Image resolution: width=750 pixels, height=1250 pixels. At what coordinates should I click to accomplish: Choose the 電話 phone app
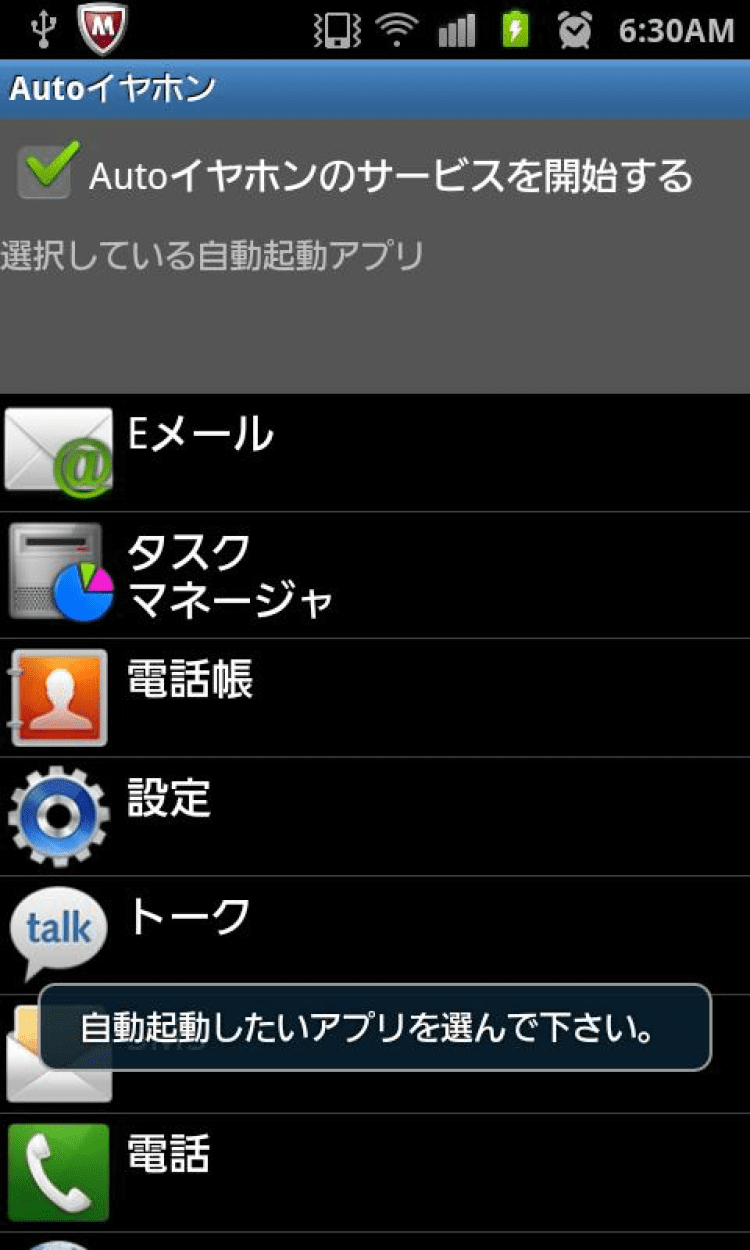pyautogui.click(x=375, y=1172)
